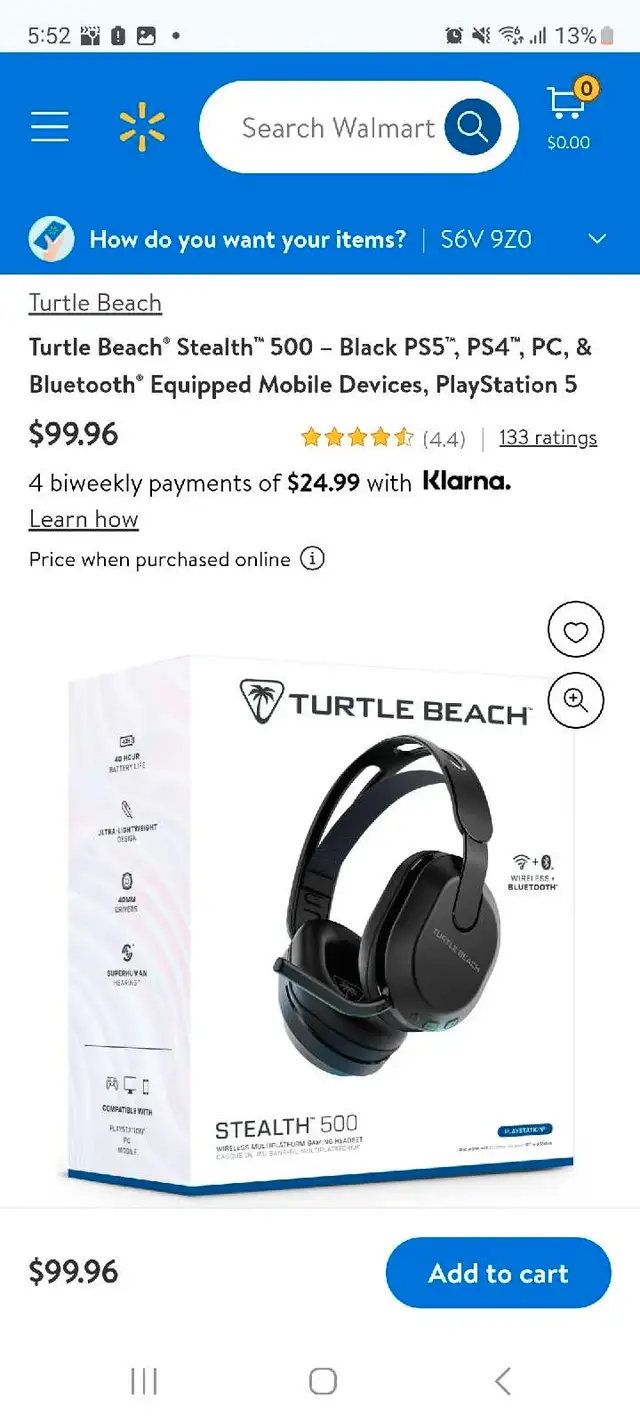Add to cart
640x1422 pixels.
pyautogui.click(x=498, y=1273)
